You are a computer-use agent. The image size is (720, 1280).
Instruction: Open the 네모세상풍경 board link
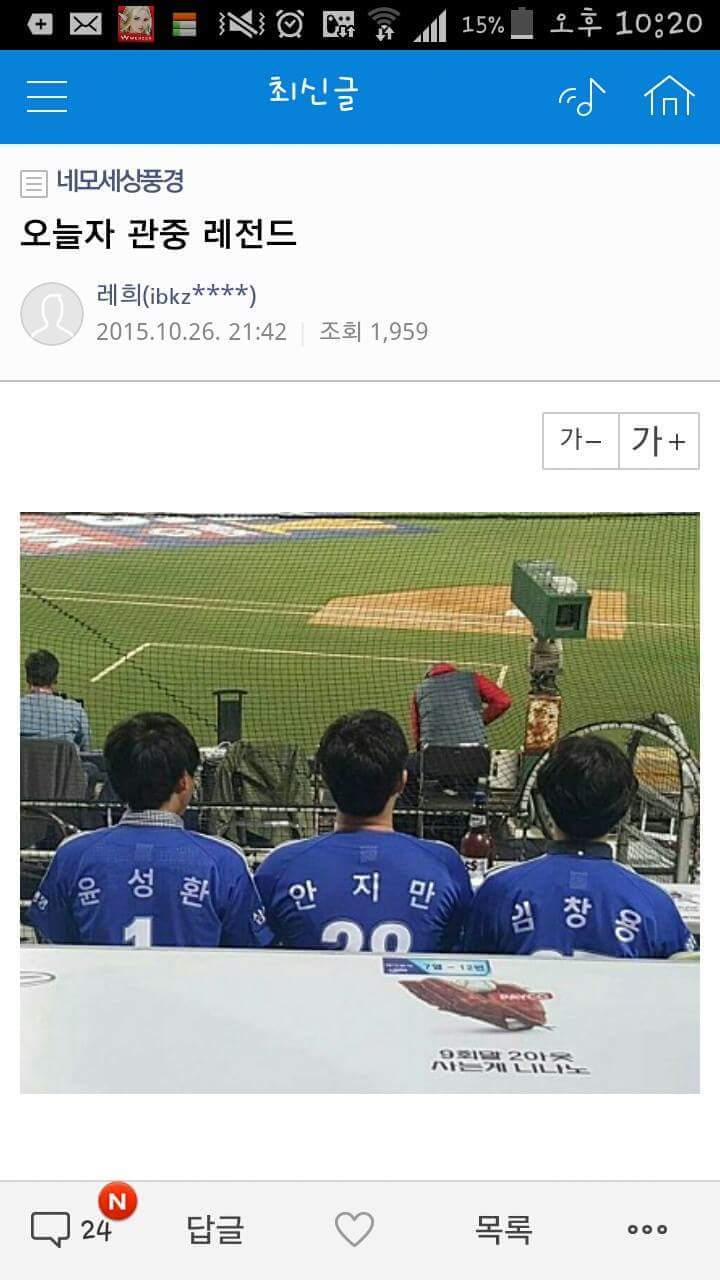click(118, 182)
